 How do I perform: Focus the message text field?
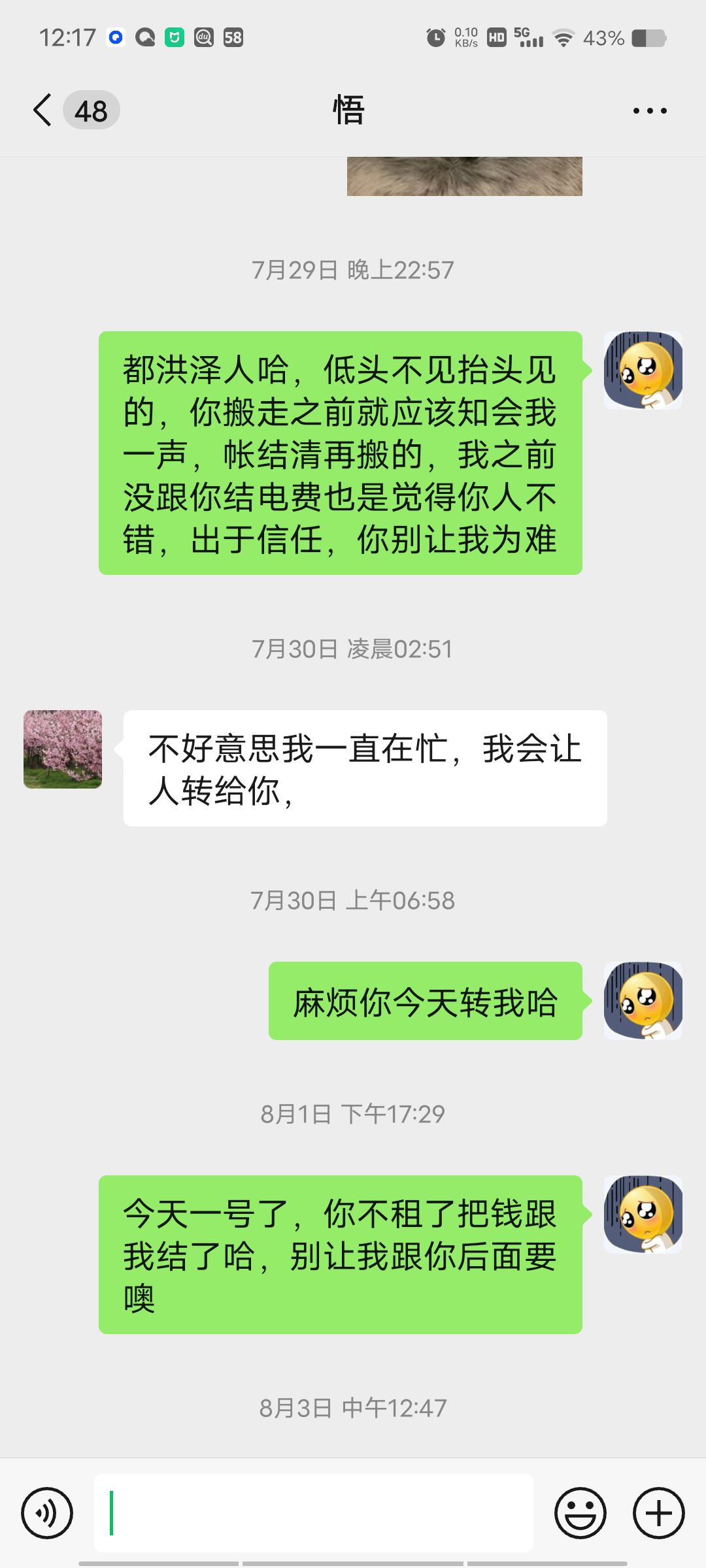[314, 1512]
